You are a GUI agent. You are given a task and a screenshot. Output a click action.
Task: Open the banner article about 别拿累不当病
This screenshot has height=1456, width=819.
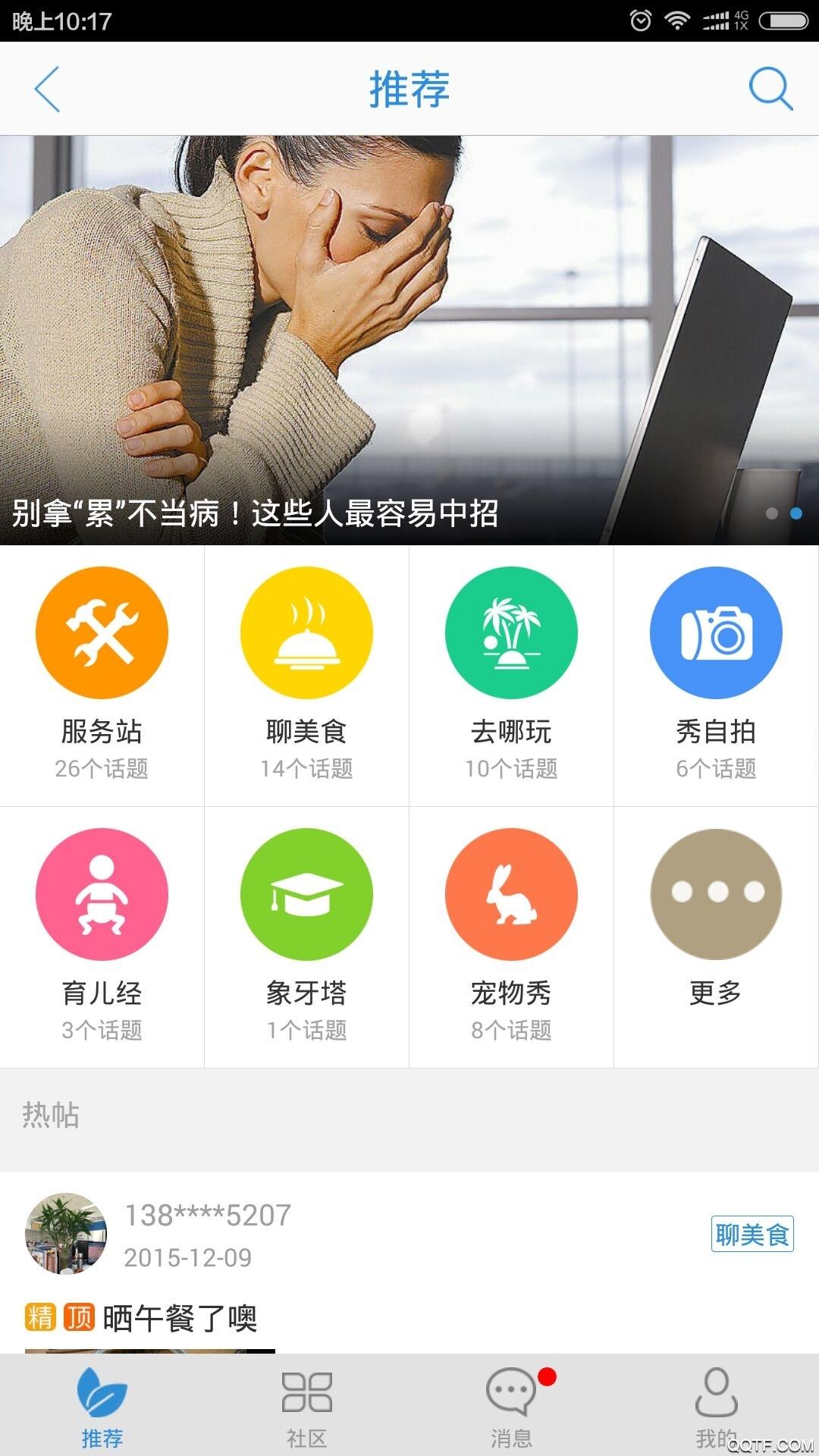coord(409,341)
